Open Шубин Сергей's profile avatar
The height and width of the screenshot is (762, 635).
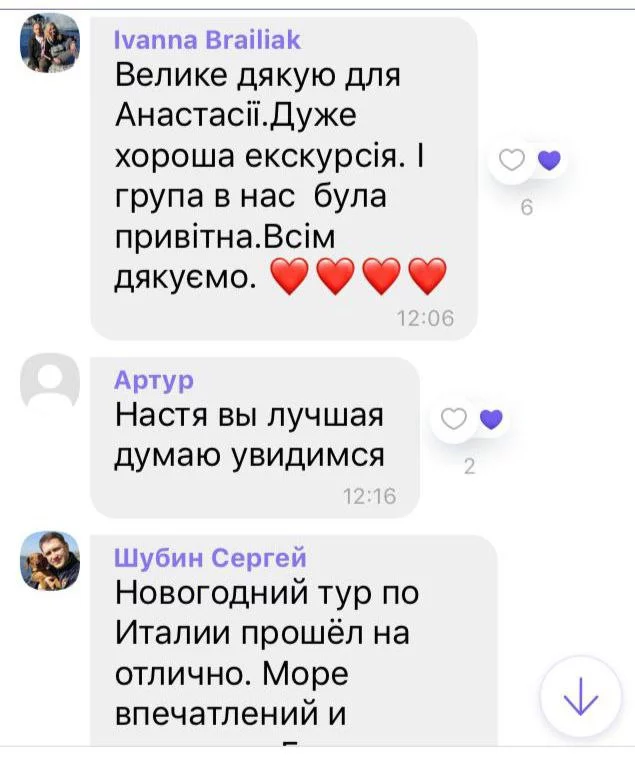50,562
